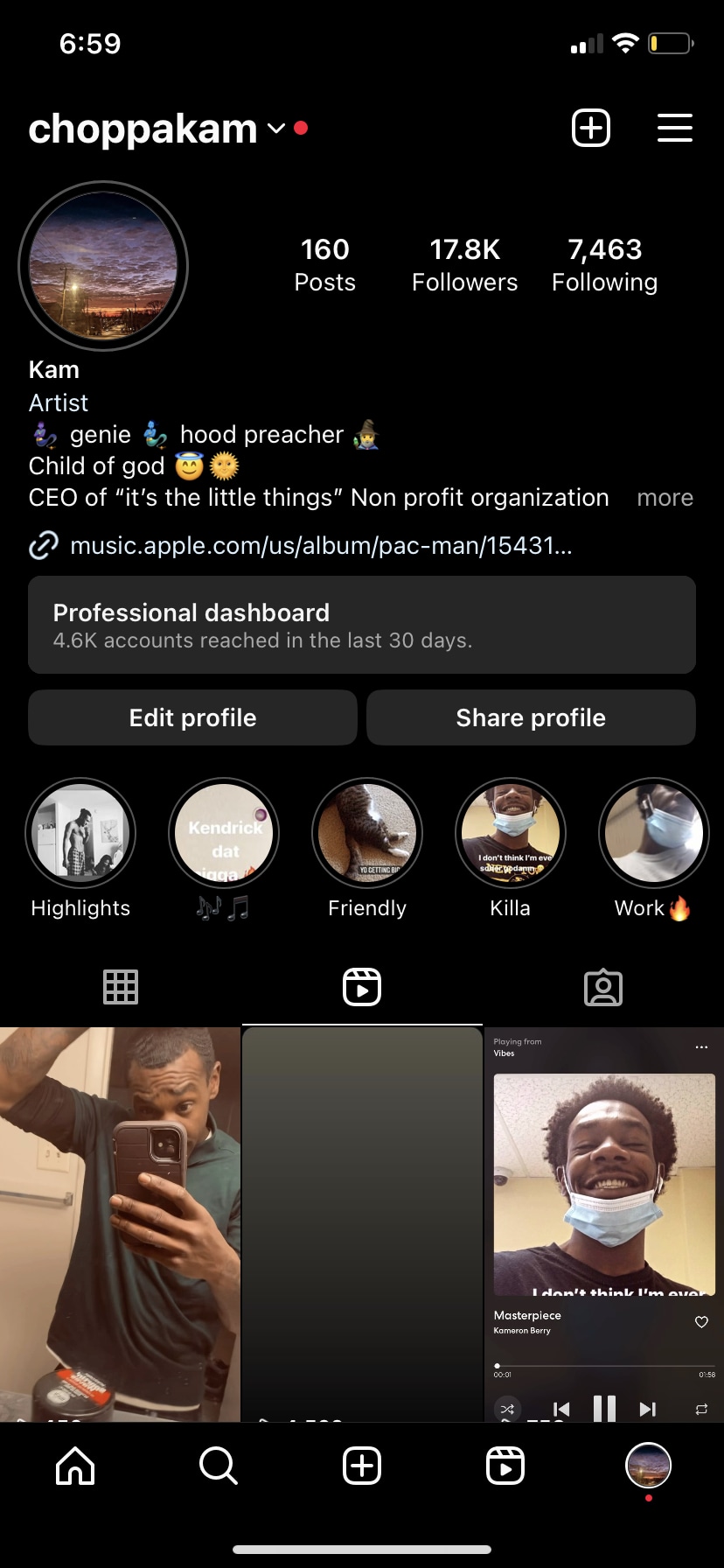Image resolution: width=724 pixels, height=1568 pixels.
Task: Open the Masterpiece reel thumbnail
Action: (604, 1224)
